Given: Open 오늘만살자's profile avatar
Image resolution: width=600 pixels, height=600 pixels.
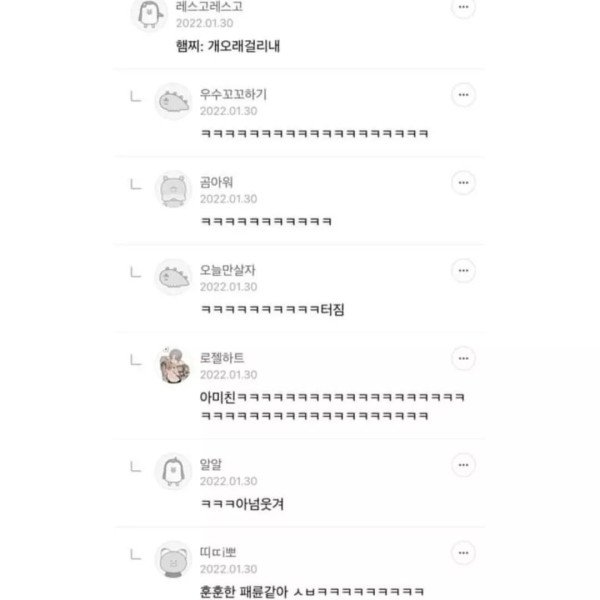Looking at the screenshot, I should (175, 277).
